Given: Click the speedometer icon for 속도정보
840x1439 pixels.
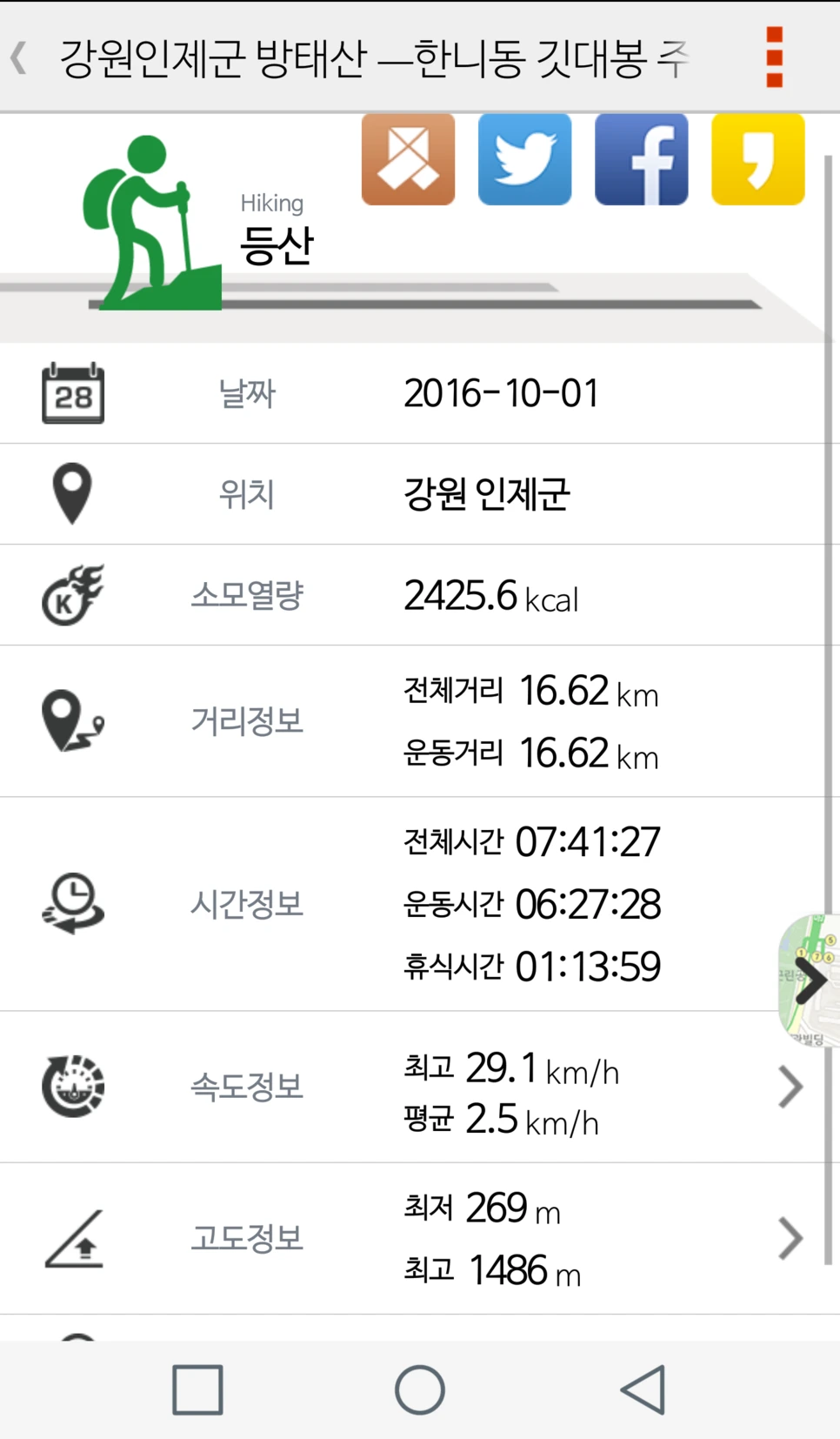Looking at the screenshot, I should (73, 1086).
